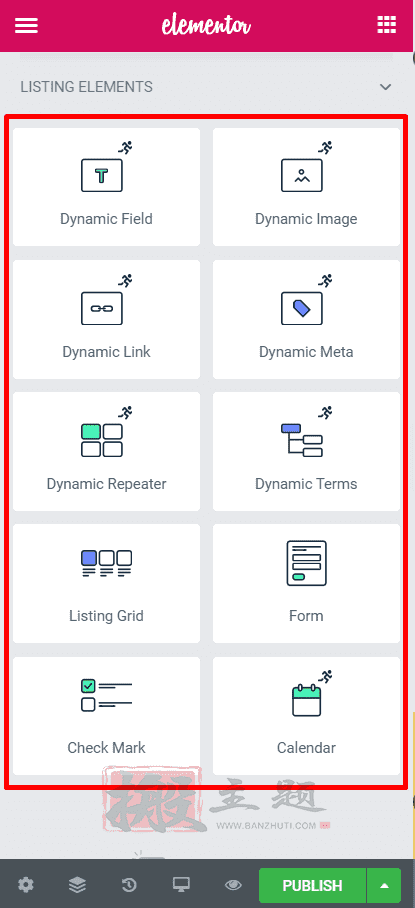Choose the Dynamic Meta widget
This screenshot has width=415, height=908.
click(306, 319)
